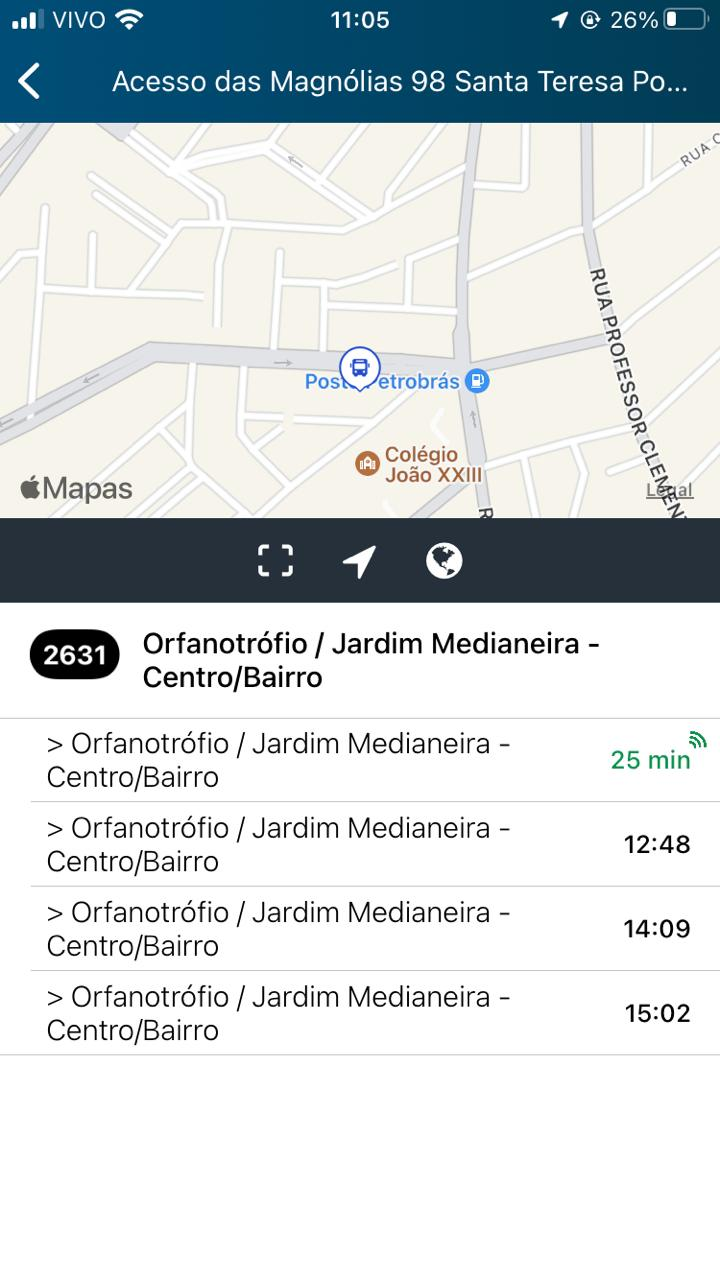
Task: Go back using the top-left arrow
Action: pos(30,81)
